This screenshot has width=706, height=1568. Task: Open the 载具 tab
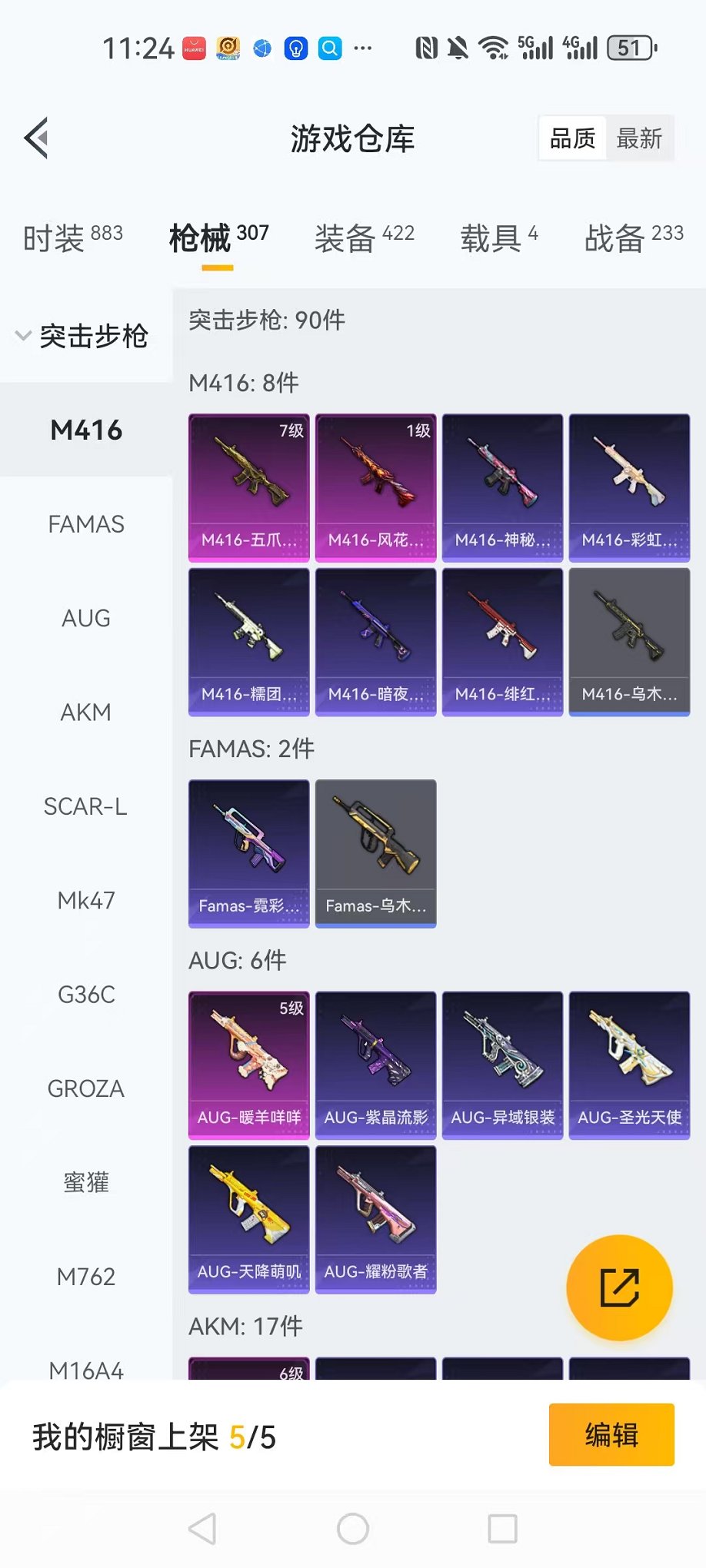498,237
